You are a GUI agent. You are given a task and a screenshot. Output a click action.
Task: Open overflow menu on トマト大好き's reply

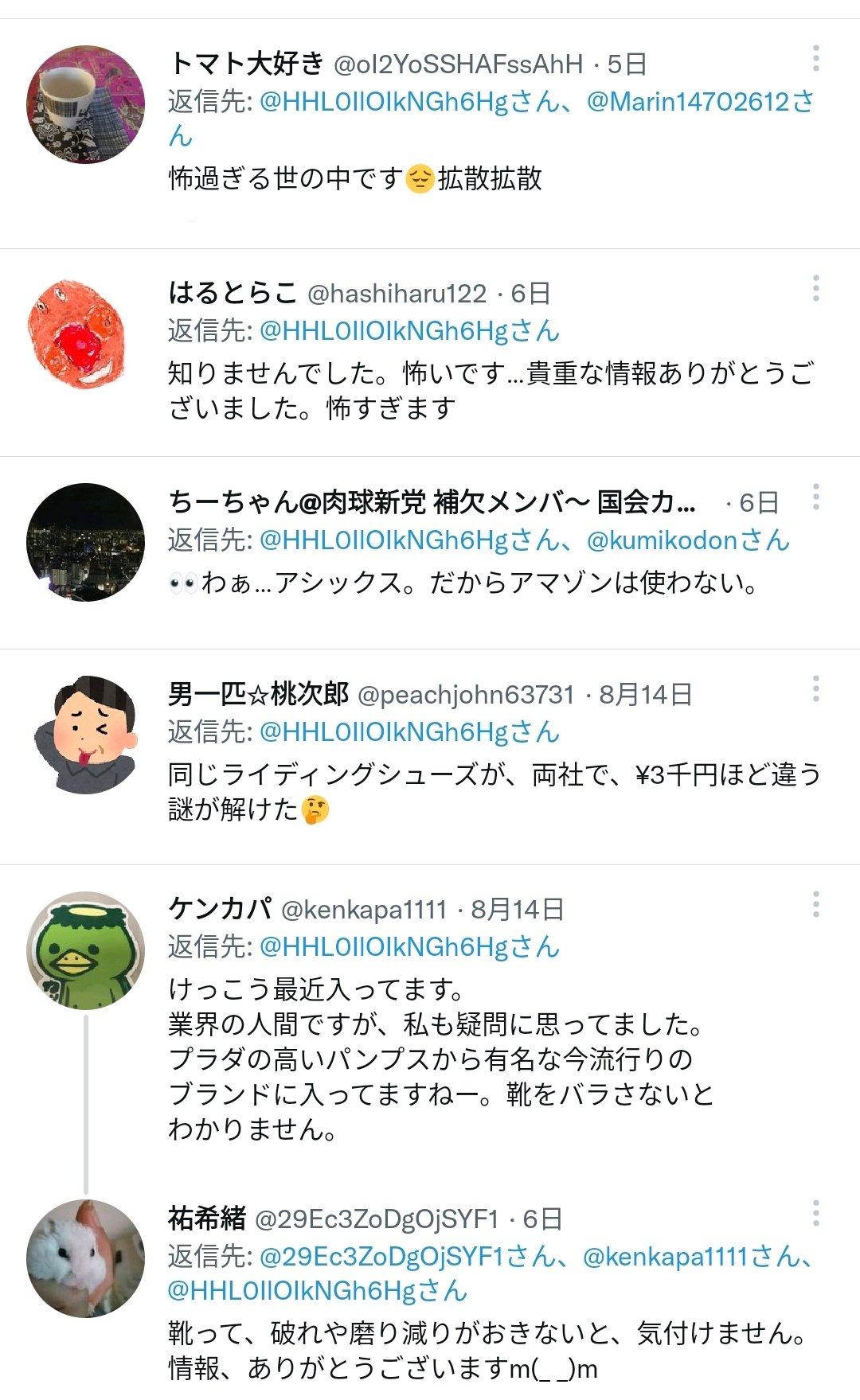coord(815,59)
